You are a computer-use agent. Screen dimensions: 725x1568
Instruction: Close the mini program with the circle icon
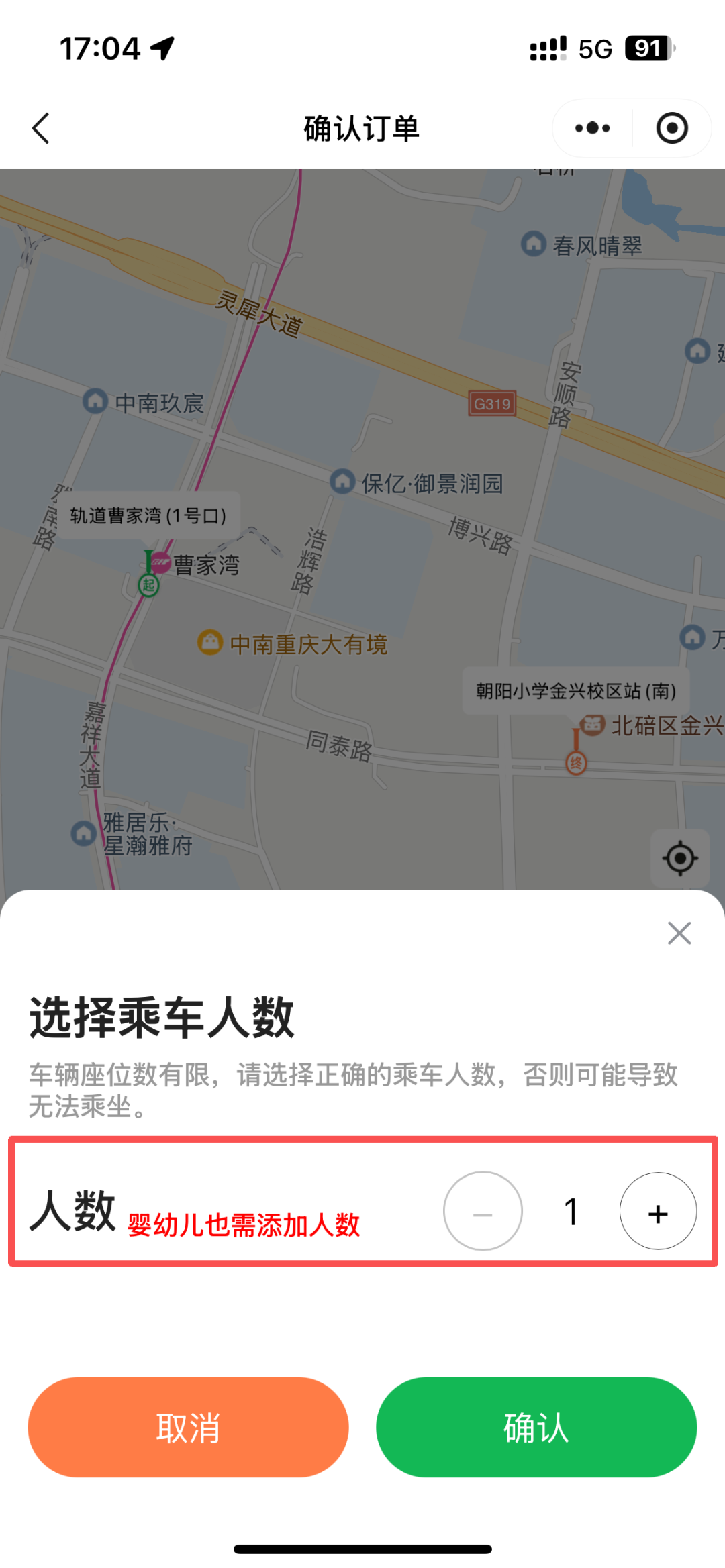click(x=672, y=128)
